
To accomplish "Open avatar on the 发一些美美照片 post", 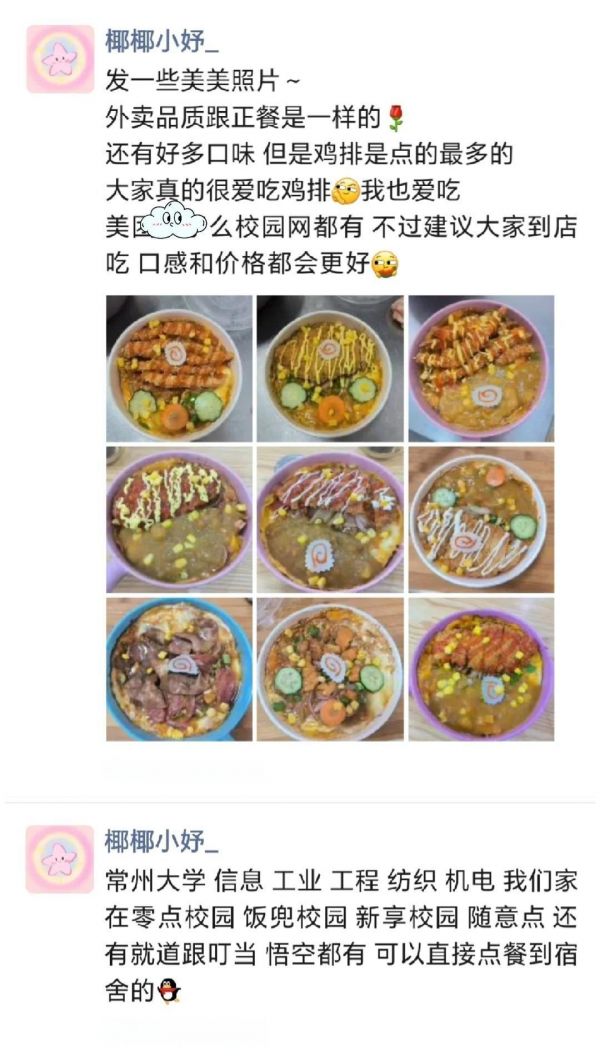I will (x=60, y=59).
